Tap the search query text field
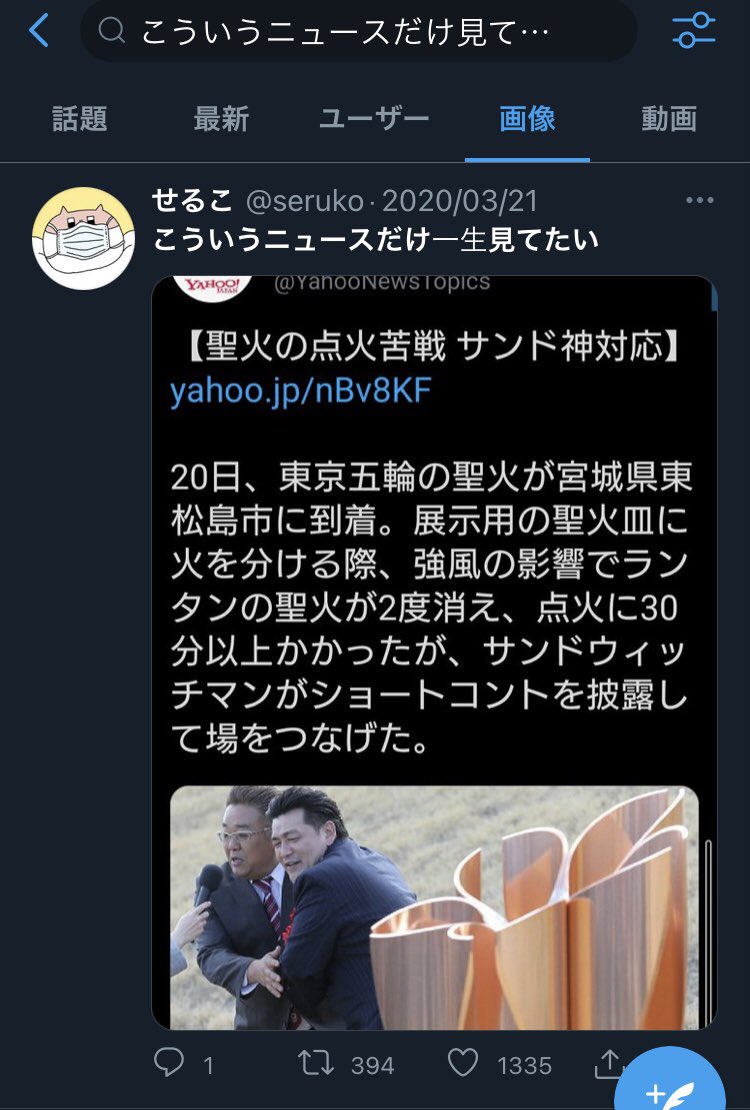 tap(350, 31)
